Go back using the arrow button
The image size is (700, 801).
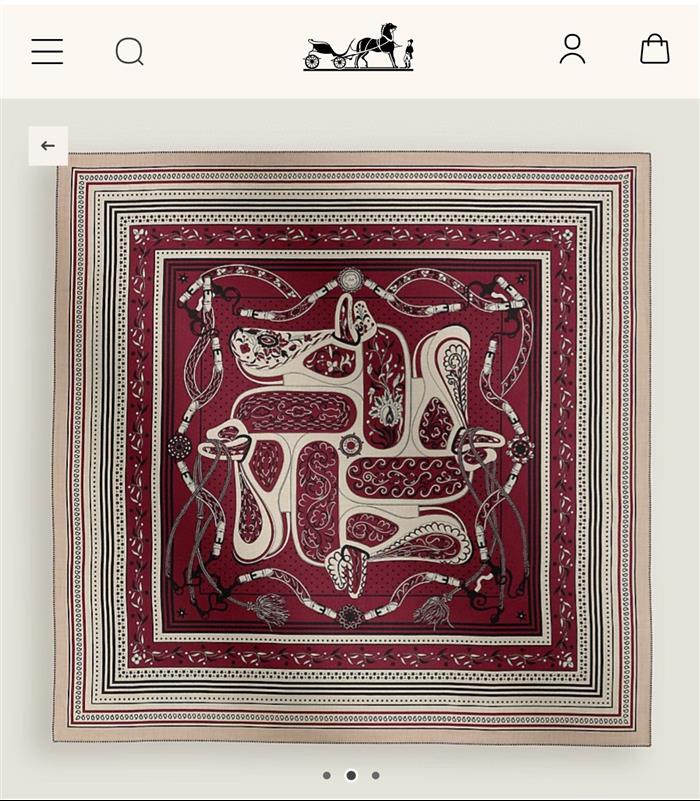pyautogui.click(x=48, y=146)
